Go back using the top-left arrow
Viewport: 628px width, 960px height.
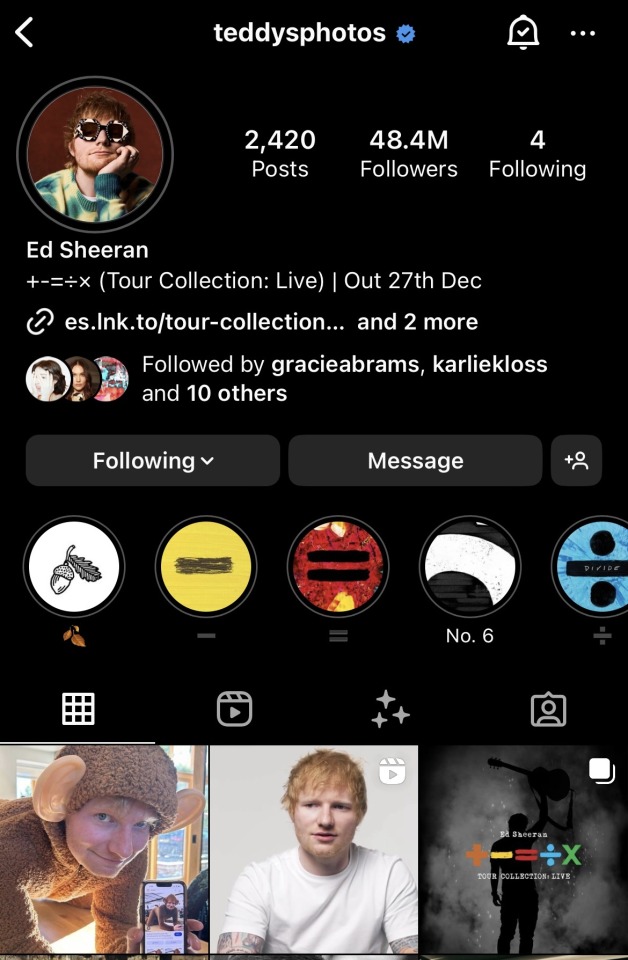click(x=25, y=33)
